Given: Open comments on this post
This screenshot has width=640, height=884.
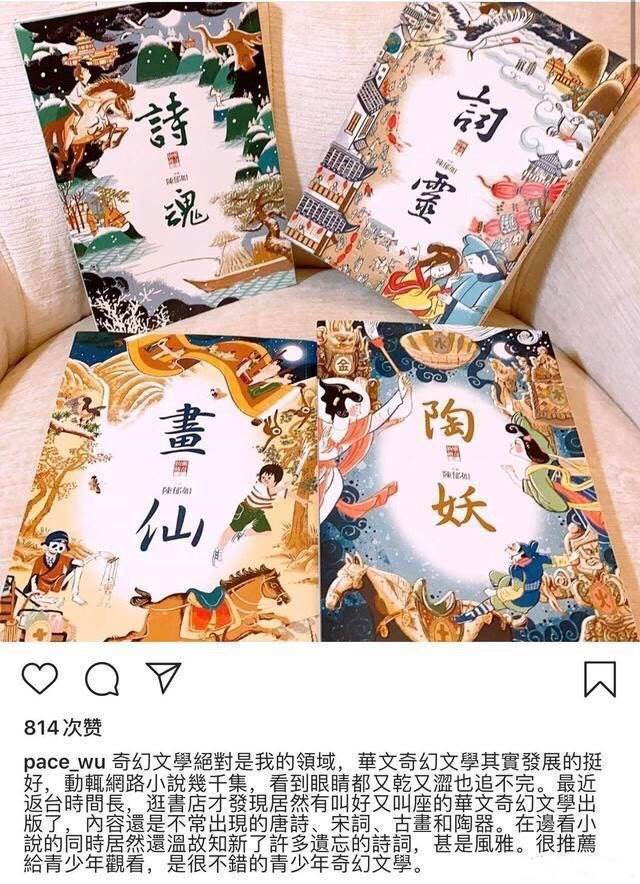Looking at the screenshot, I should point(101,678).
